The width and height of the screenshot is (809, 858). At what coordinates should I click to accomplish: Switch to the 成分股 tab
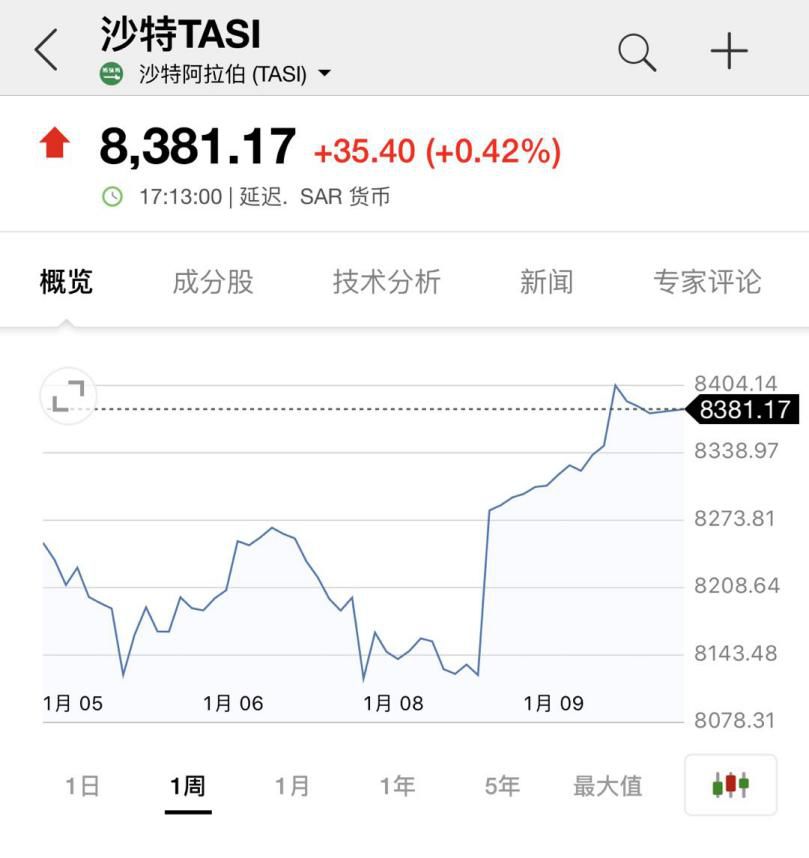(213, 282)
